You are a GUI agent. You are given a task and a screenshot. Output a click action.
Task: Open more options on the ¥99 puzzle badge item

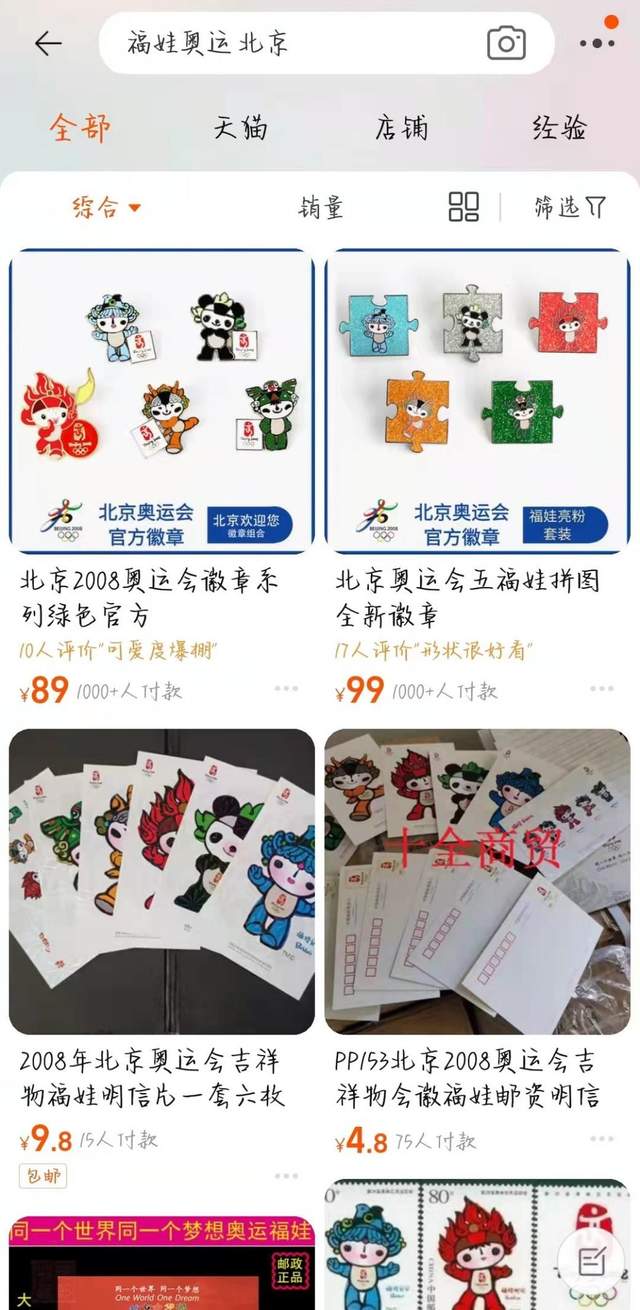point(602,689)
